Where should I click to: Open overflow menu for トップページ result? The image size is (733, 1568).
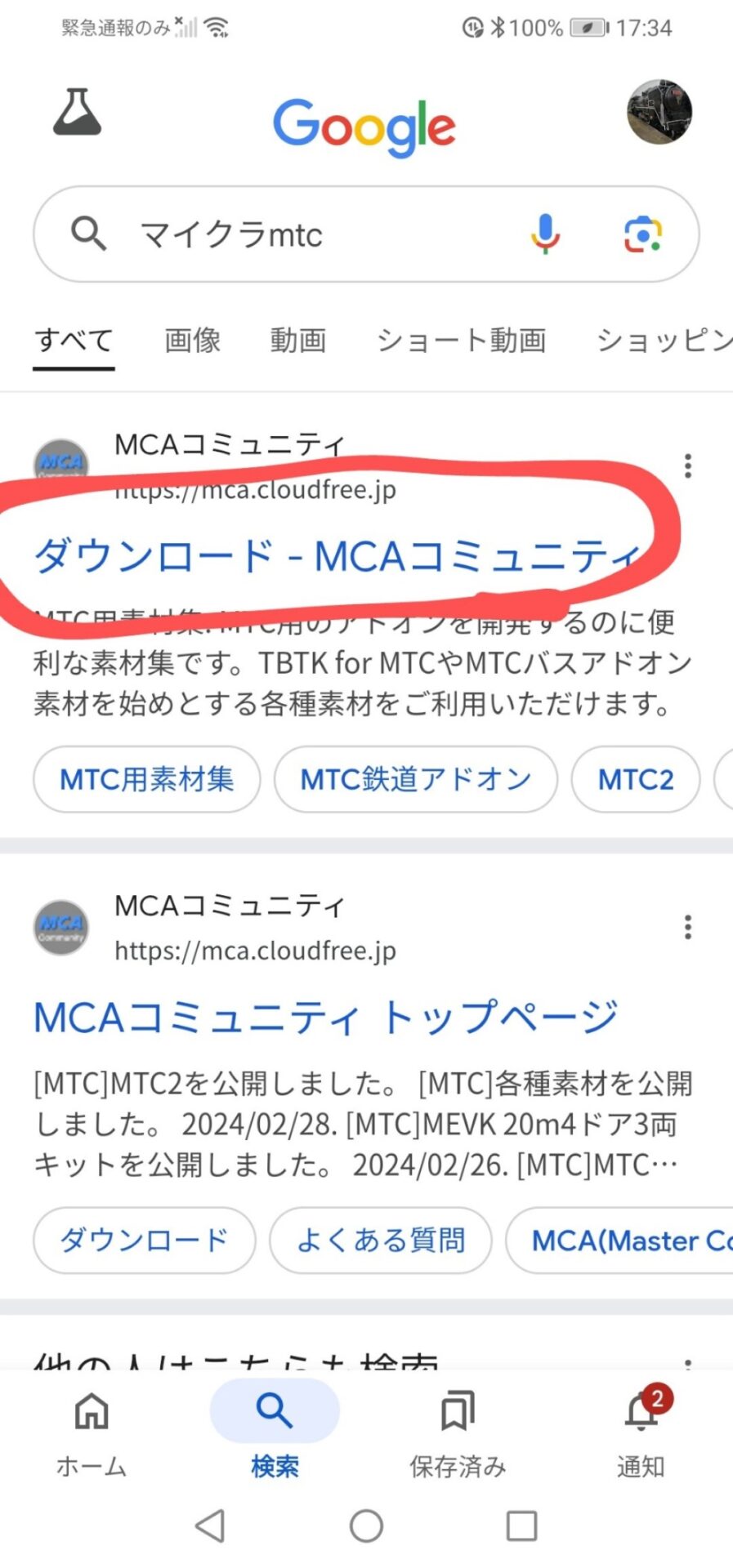[688, 927]
